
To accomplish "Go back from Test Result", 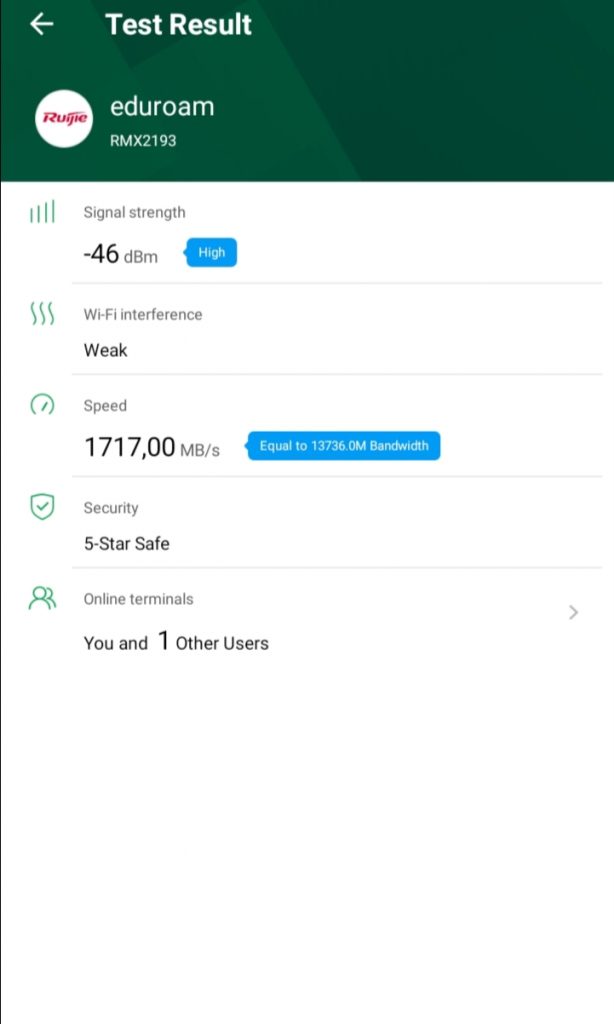I will [x=41, y=24].
